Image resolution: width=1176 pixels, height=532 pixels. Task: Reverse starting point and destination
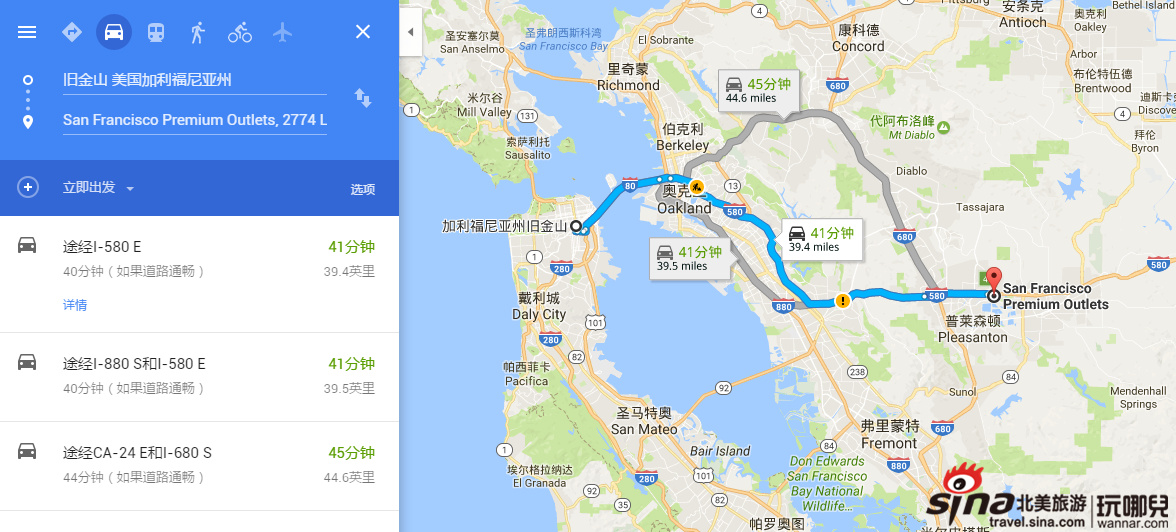[363, 98]
